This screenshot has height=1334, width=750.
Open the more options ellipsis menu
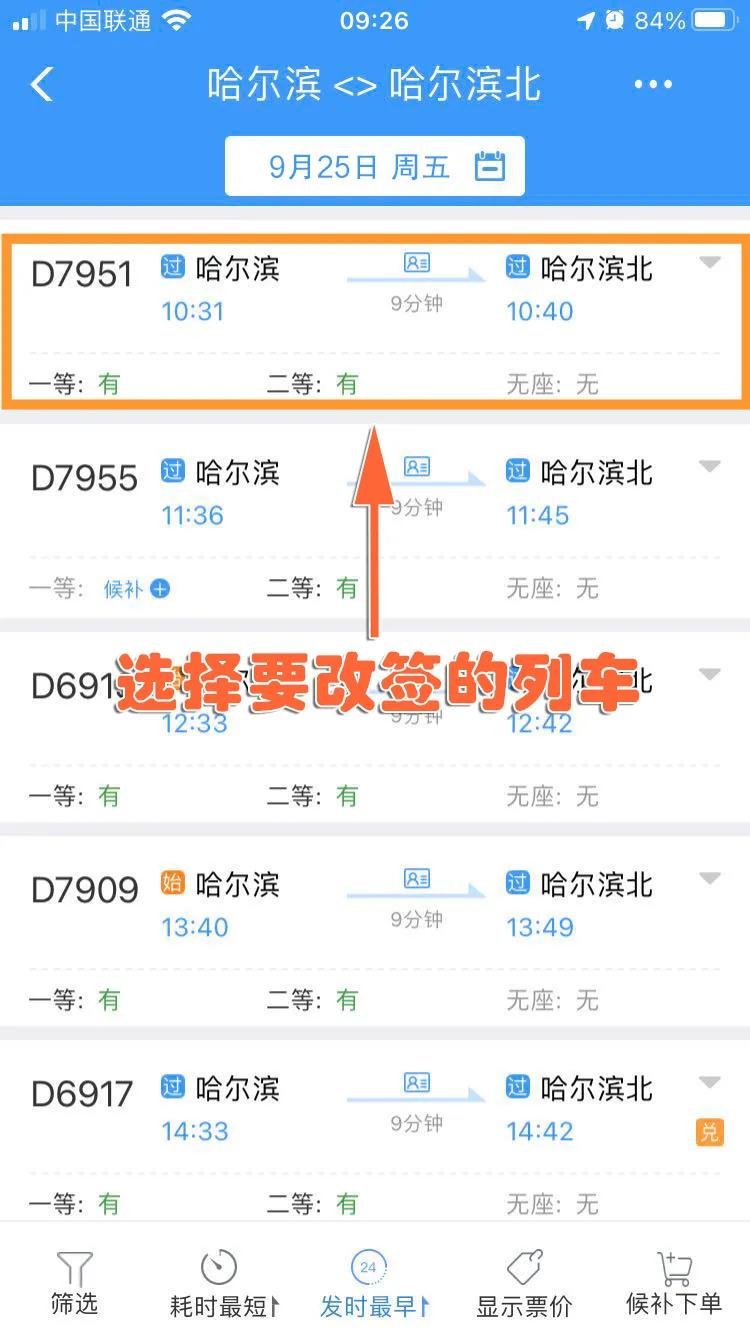coord(652,85)
